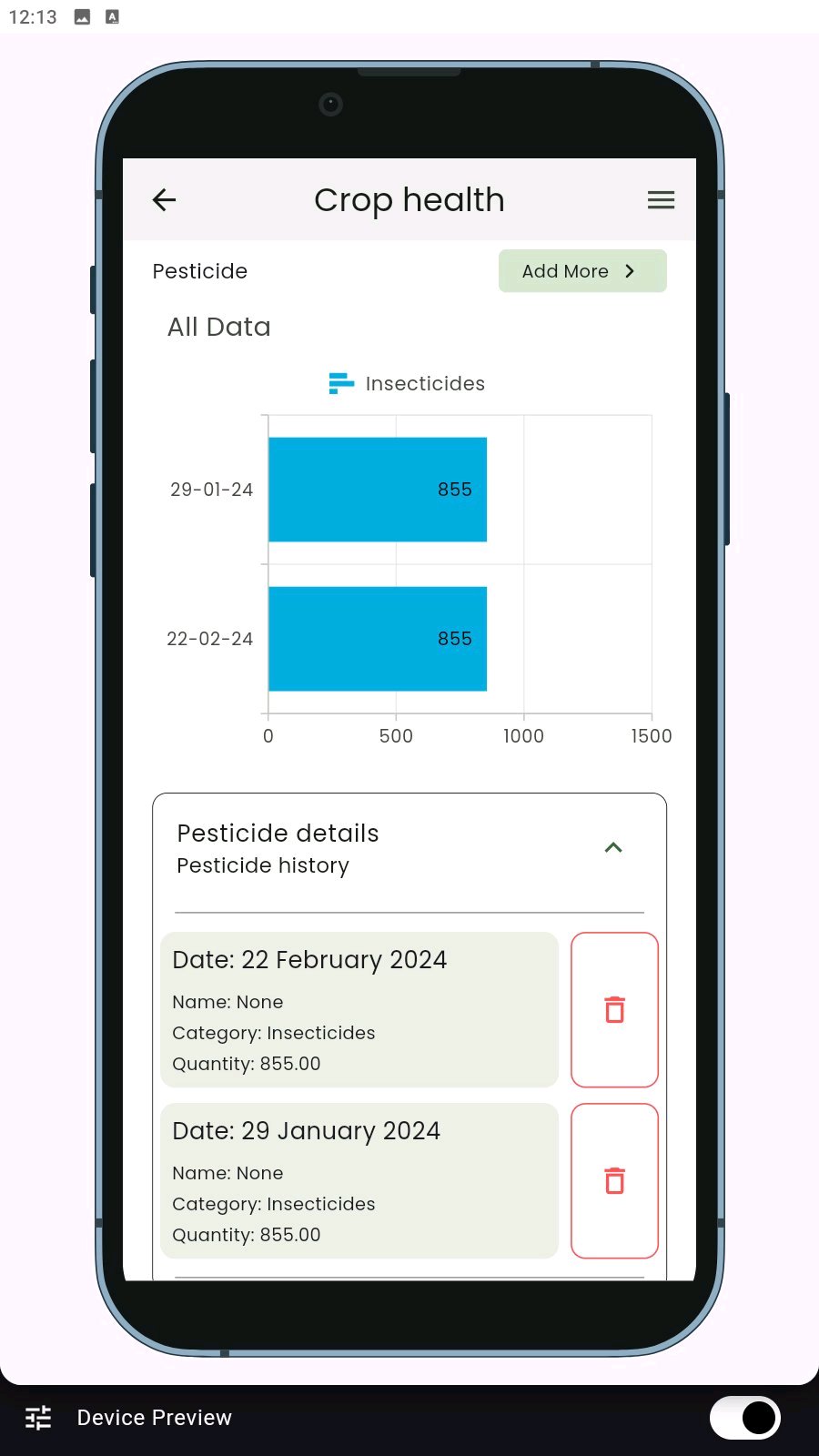The width and height of the screenshot is (819, 1456).
Task: Open Device Preview settings sliders icon
Action: [x=38, y=1418]
